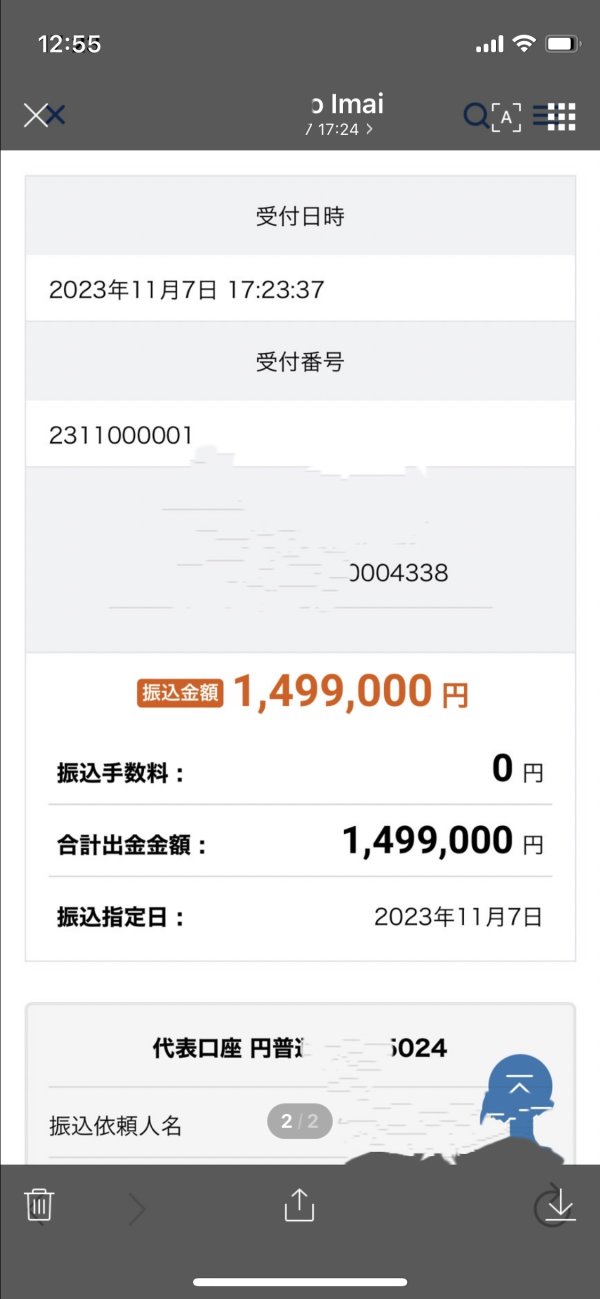Share this image

[299, 1204]
